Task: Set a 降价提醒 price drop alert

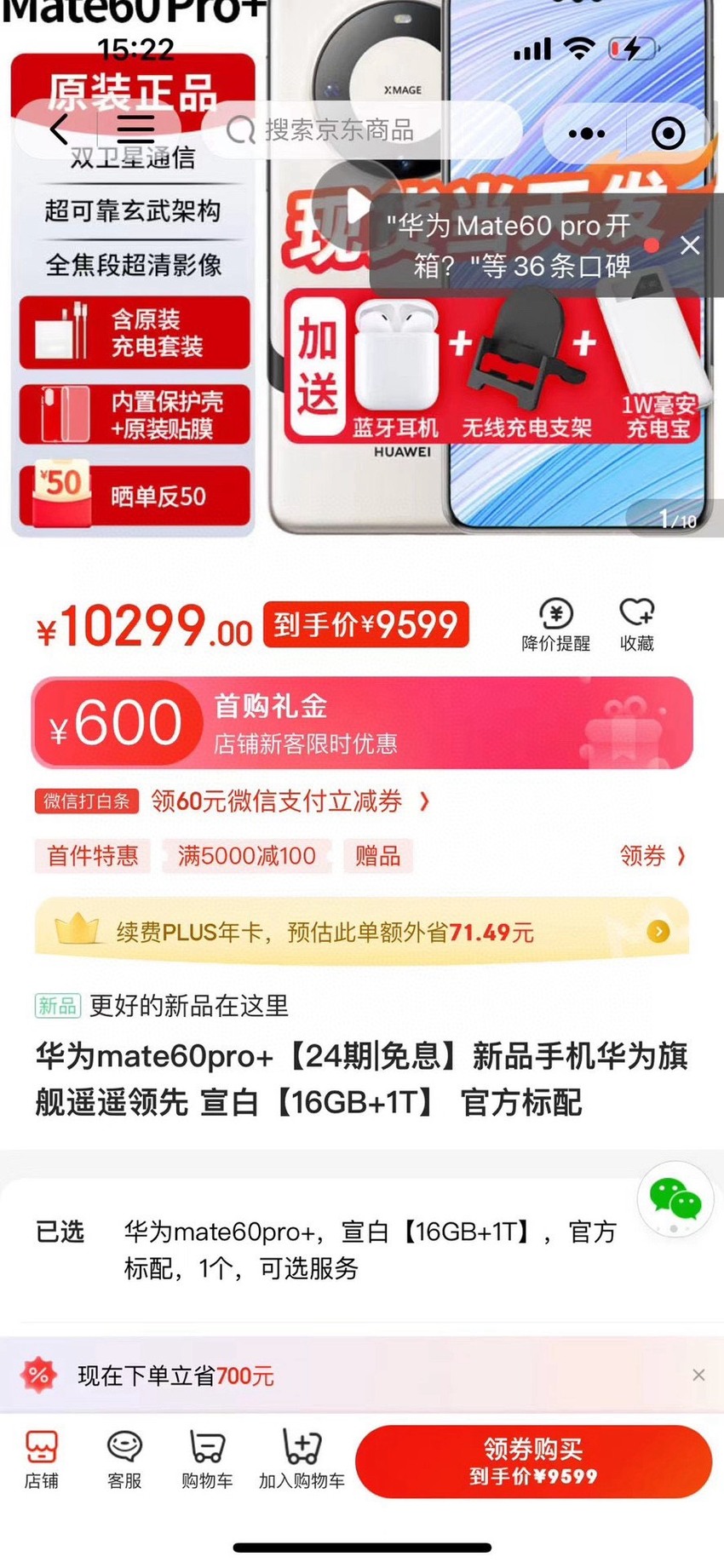Action: coord(556,626)
